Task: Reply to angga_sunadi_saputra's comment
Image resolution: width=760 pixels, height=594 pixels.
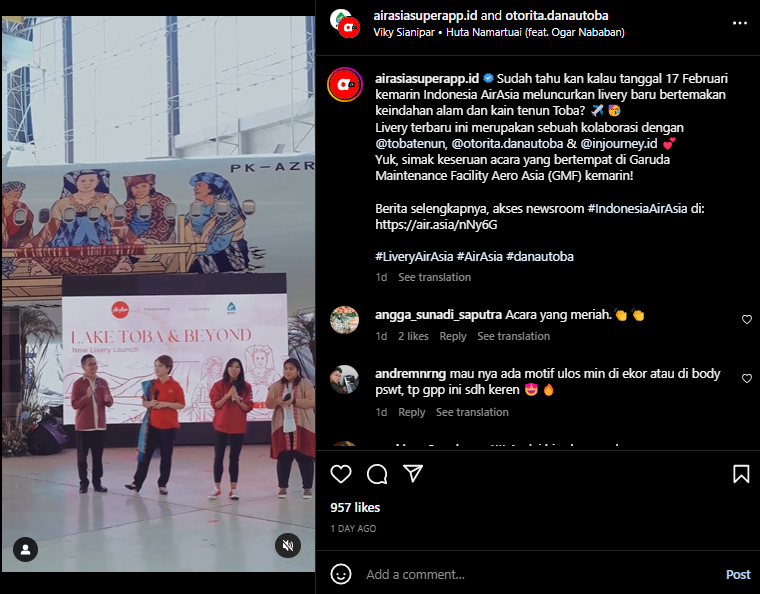Action: (x=453, y=336)
